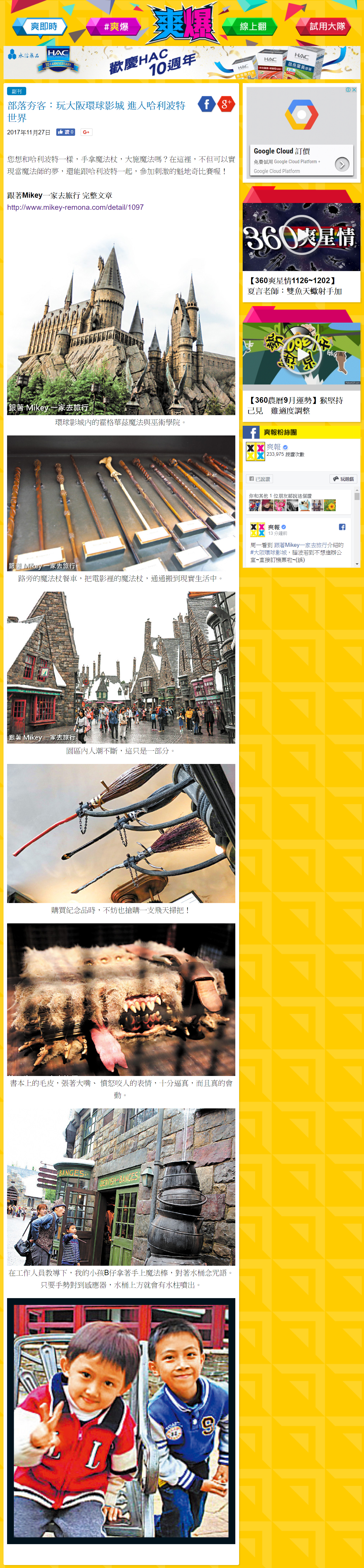The image size is (364, 1568).
Task: Share article on Google Plus
Action: click(226, 104)
